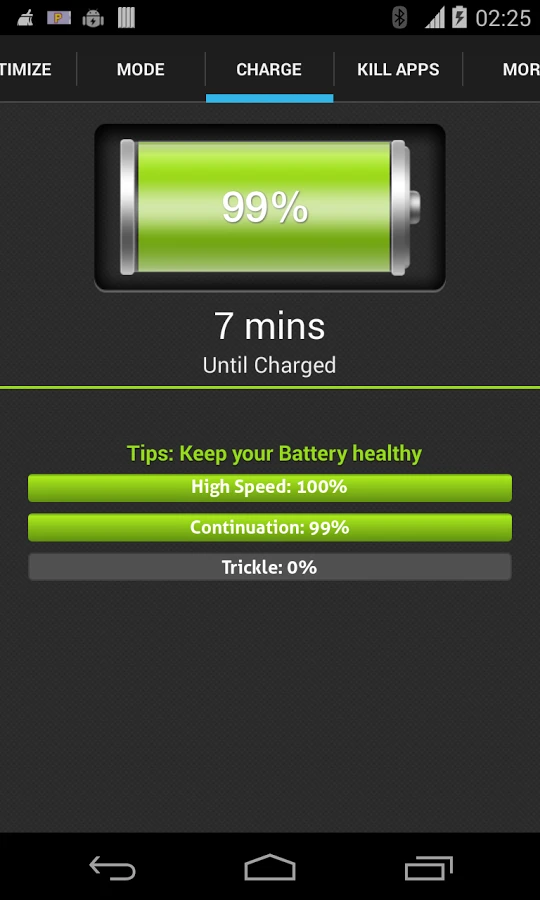The height and width of the screenshot is (900, 540).
Task: Select the Charge tab
Action: click(269, 69)
